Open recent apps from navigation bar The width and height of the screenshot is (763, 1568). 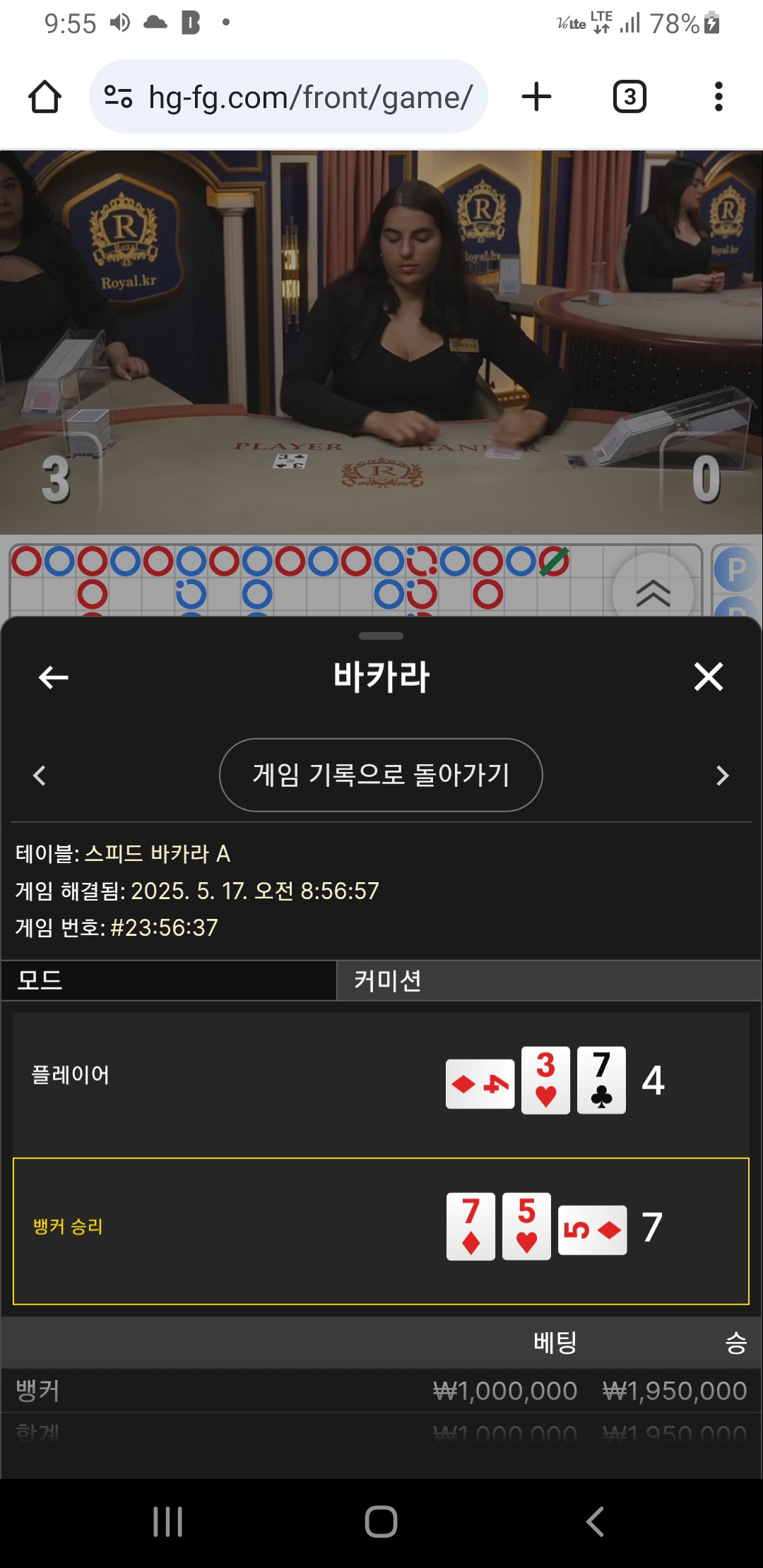coord(168,1521)
